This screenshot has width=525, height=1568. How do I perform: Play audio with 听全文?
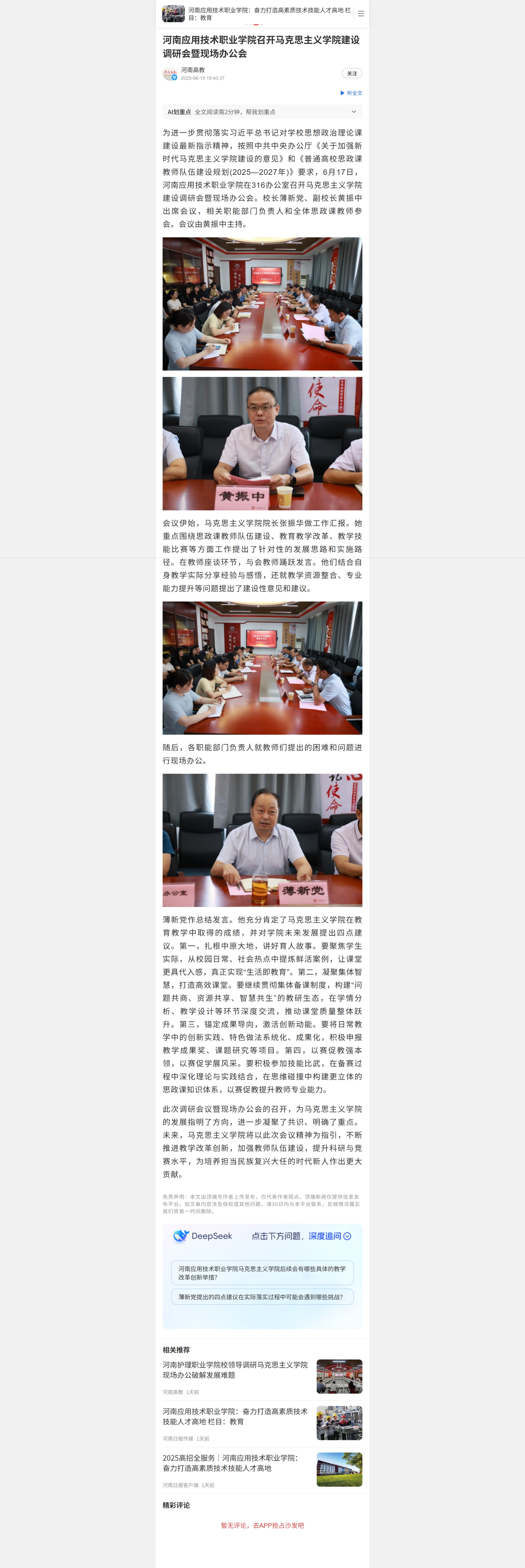(352, 93)
